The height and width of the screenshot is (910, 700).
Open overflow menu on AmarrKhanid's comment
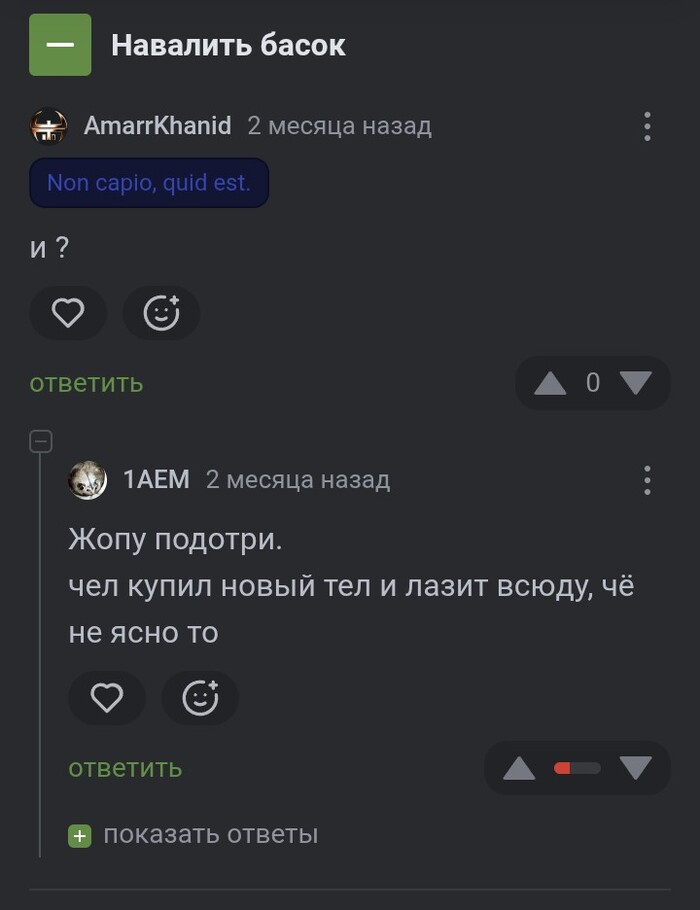[647, 126]
